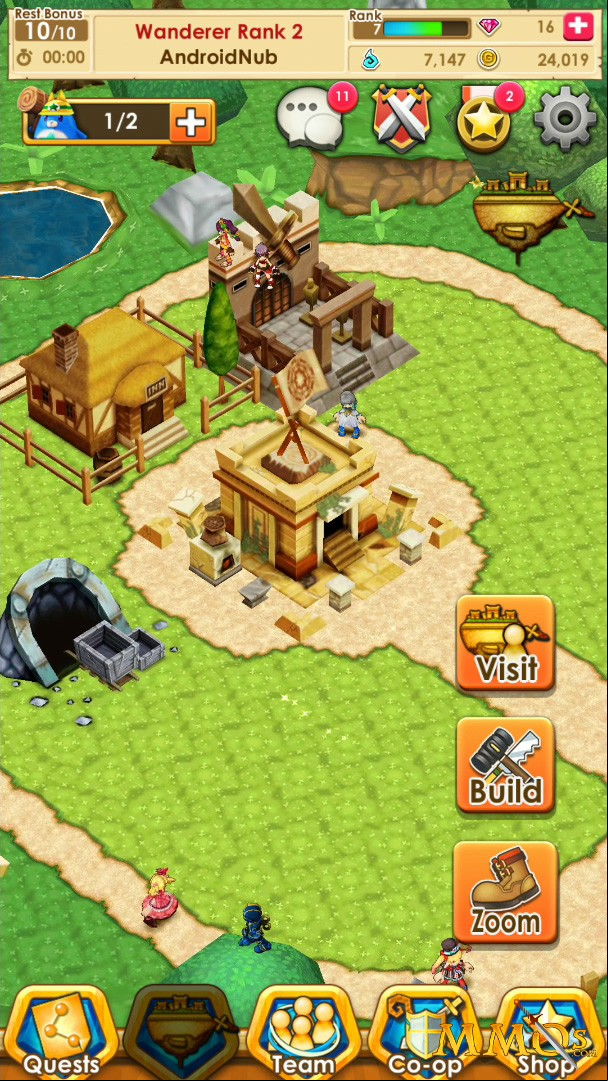Add a builder with the orange plus
Image resolution: width=608 pixels, height=1081 pixels.
click(x=191, y=123)
